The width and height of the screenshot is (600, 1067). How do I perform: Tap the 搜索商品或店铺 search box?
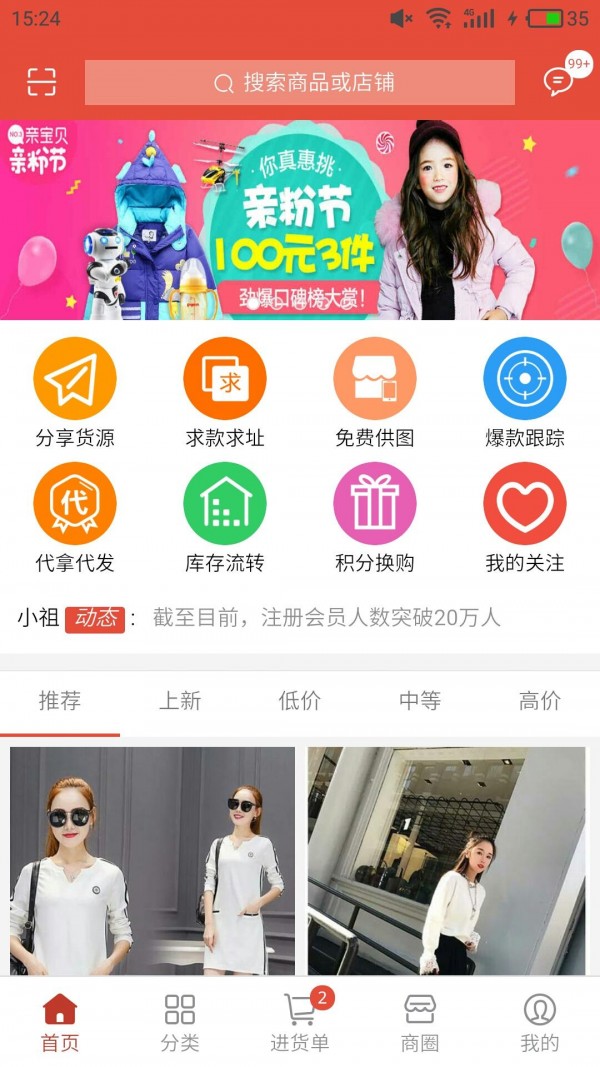300,83
